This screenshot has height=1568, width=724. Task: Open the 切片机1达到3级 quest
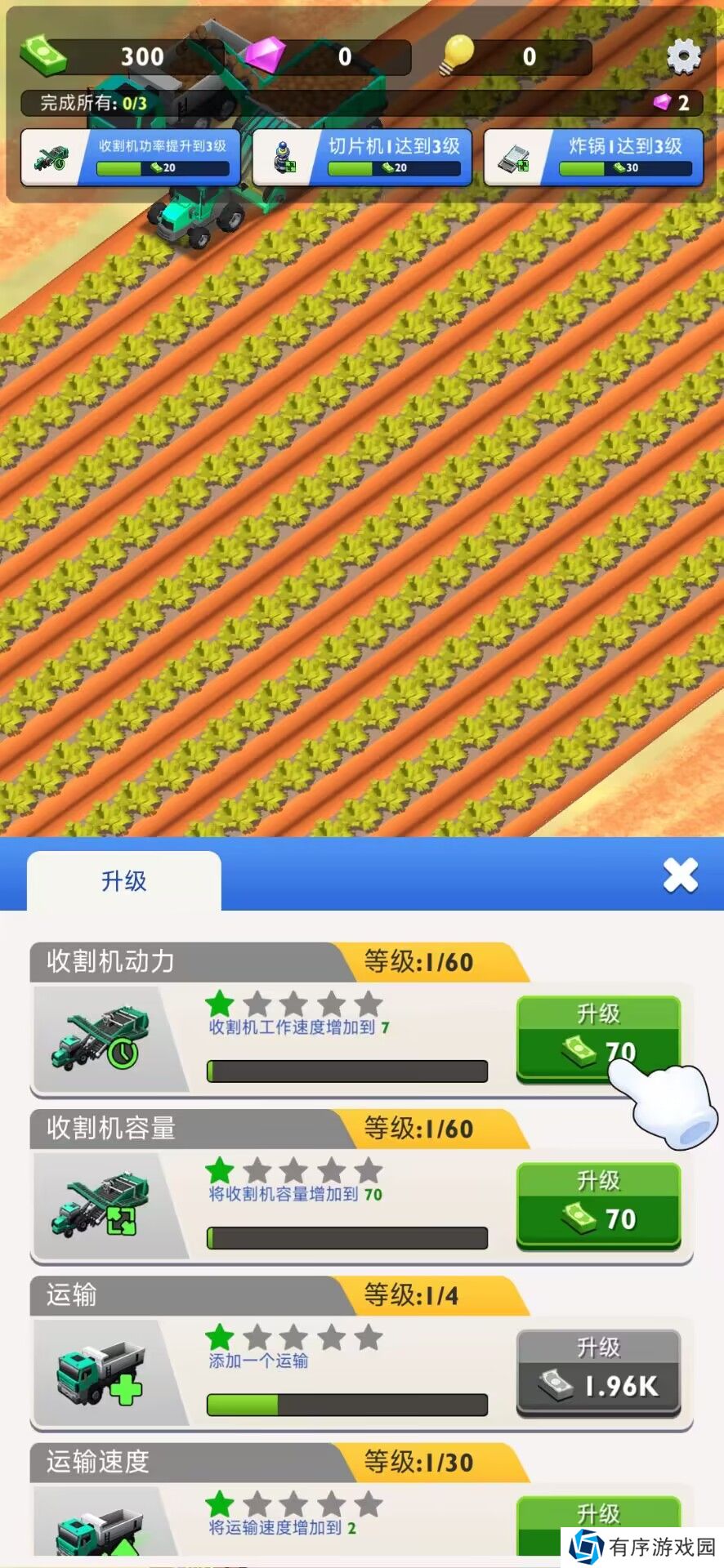tap(362, 157)
